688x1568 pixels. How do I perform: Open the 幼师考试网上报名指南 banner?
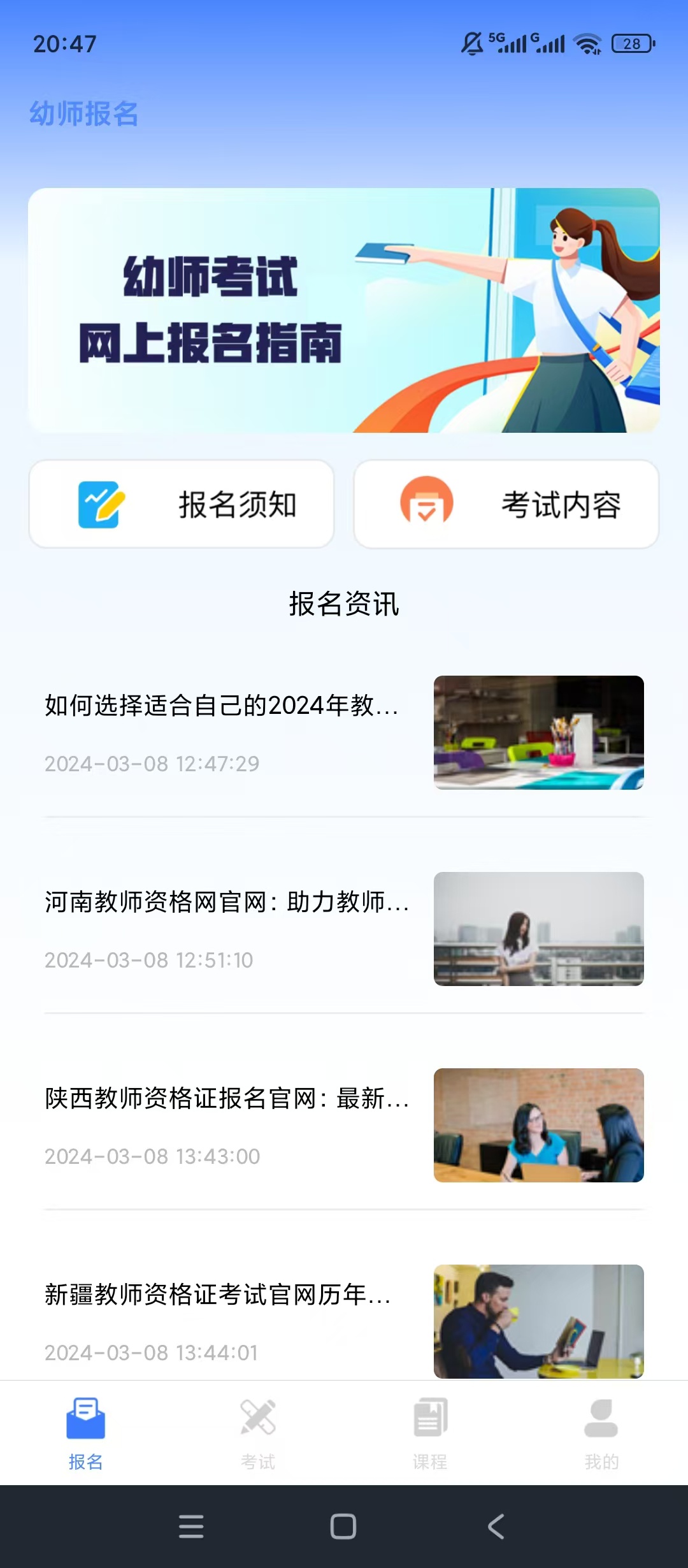tap(344, 310)
